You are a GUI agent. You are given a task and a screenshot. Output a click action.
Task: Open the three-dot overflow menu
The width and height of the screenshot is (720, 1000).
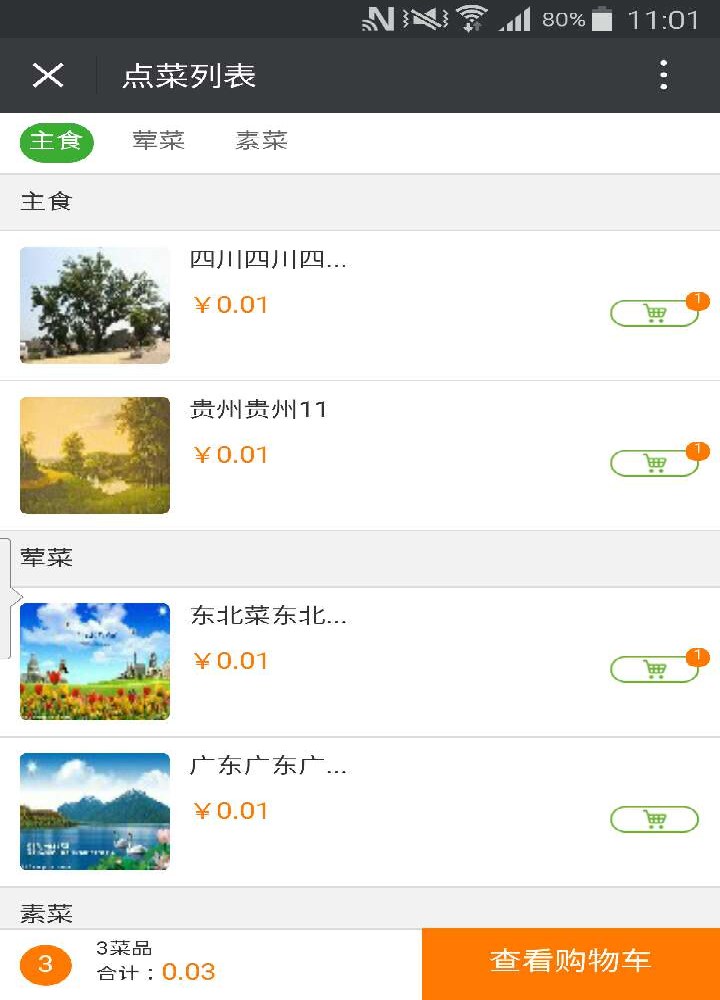tap(663, 75)
